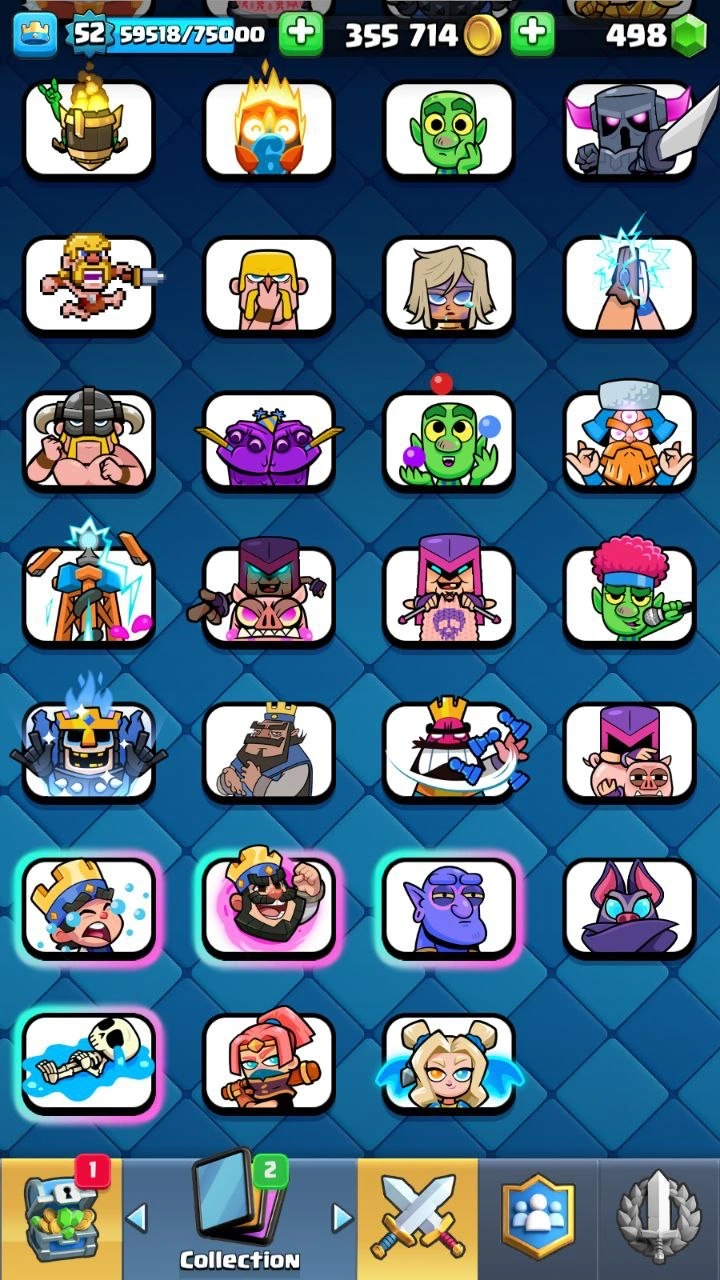Pick the skeleton lying in a puddle emote

point(89,1064)
